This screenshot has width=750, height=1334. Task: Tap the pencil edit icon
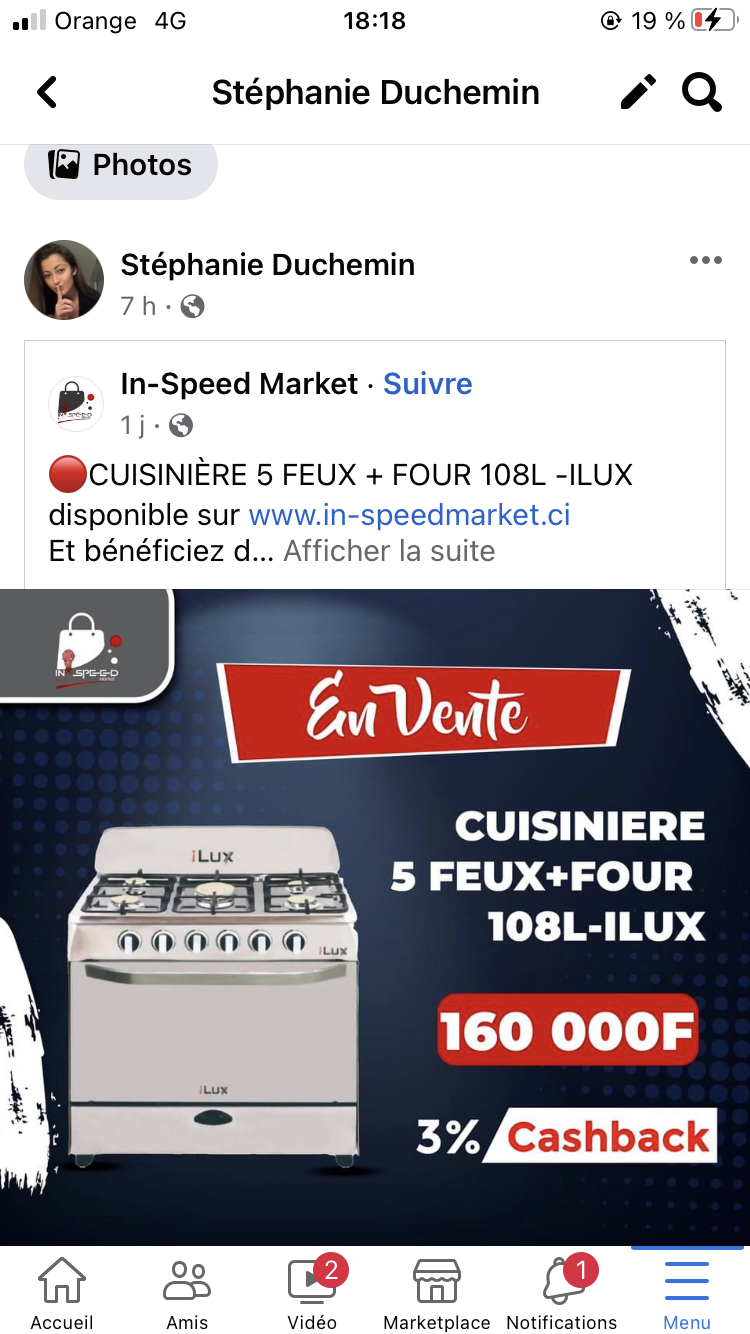click(638, 93)
